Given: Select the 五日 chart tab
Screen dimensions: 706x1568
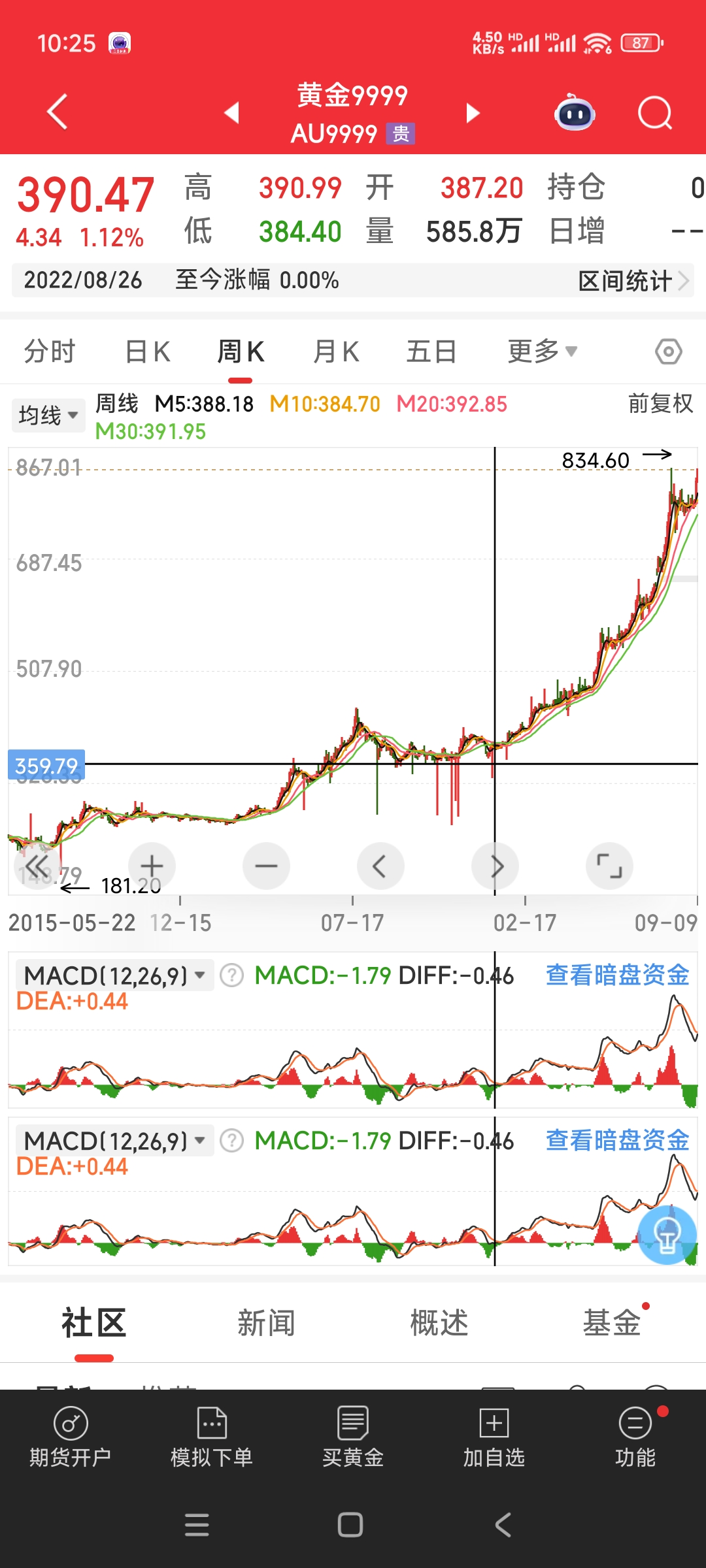Looking at the screenshot, I should coord(431,351).
